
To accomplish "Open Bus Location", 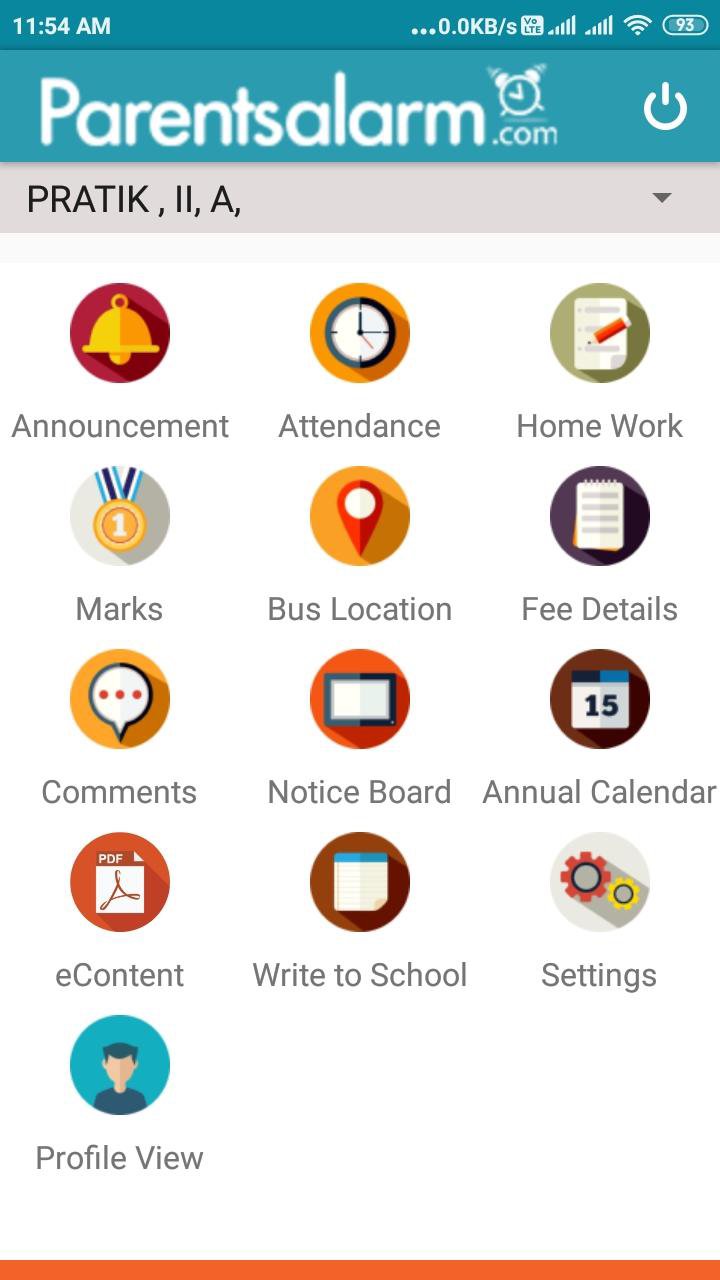I will click(x=360, y=545).
